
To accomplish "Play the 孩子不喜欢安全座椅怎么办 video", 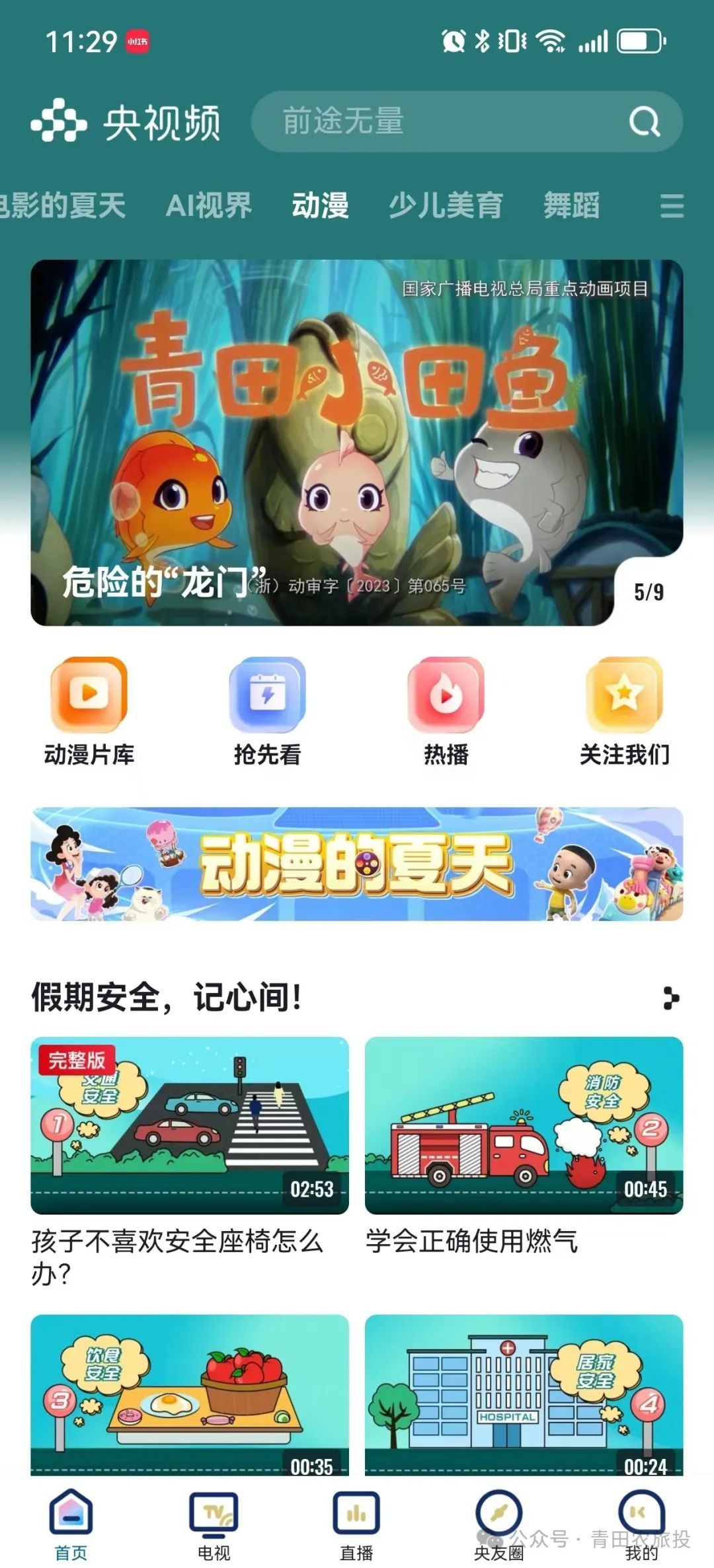I will pyautogui.click(x=190, y=1125).
